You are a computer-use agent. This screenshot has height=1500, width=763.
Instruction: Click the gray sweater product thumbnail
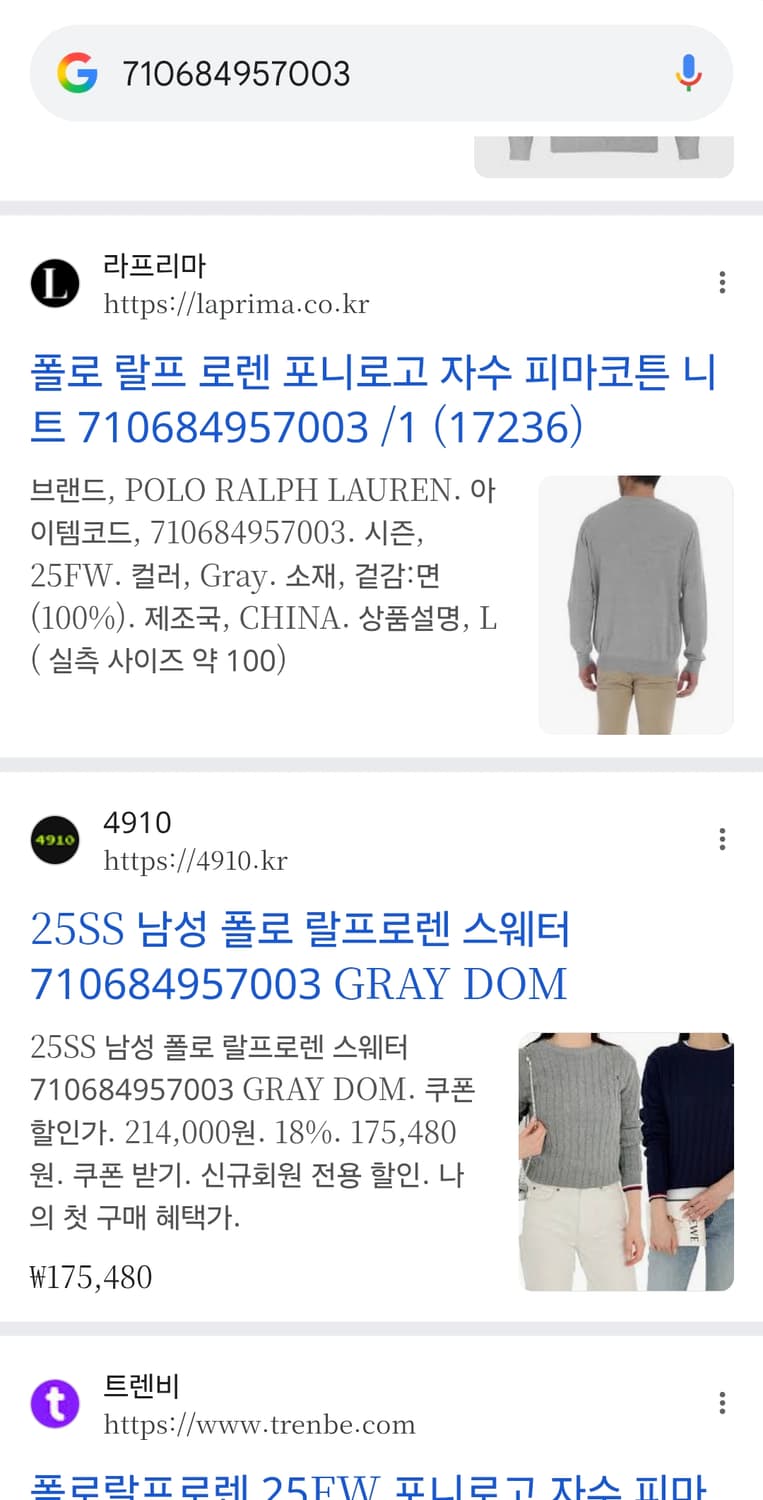[x=636, y=603]
